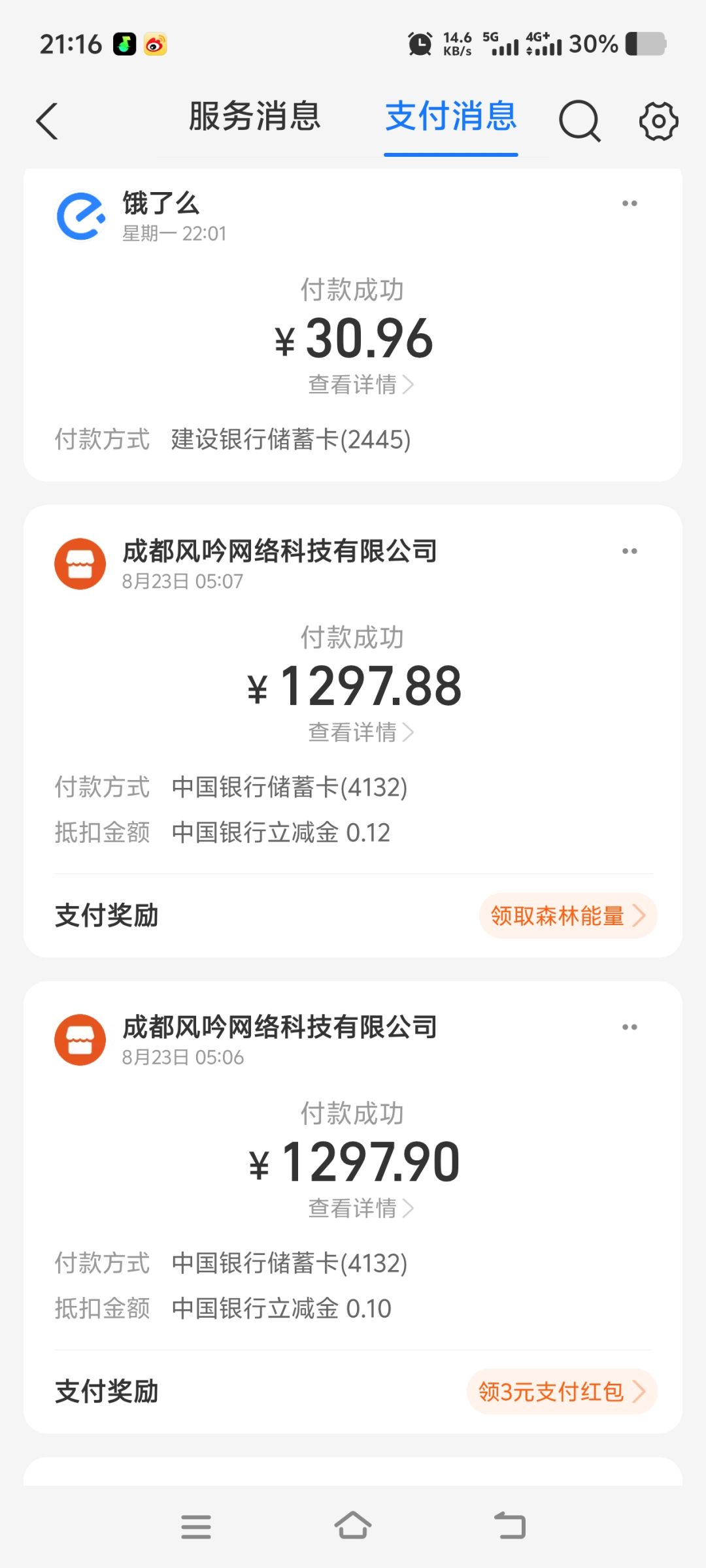This screenshot has width=706, height=1568.
Task: Switch to the 服务消息 tab
Action: [255, 116]
